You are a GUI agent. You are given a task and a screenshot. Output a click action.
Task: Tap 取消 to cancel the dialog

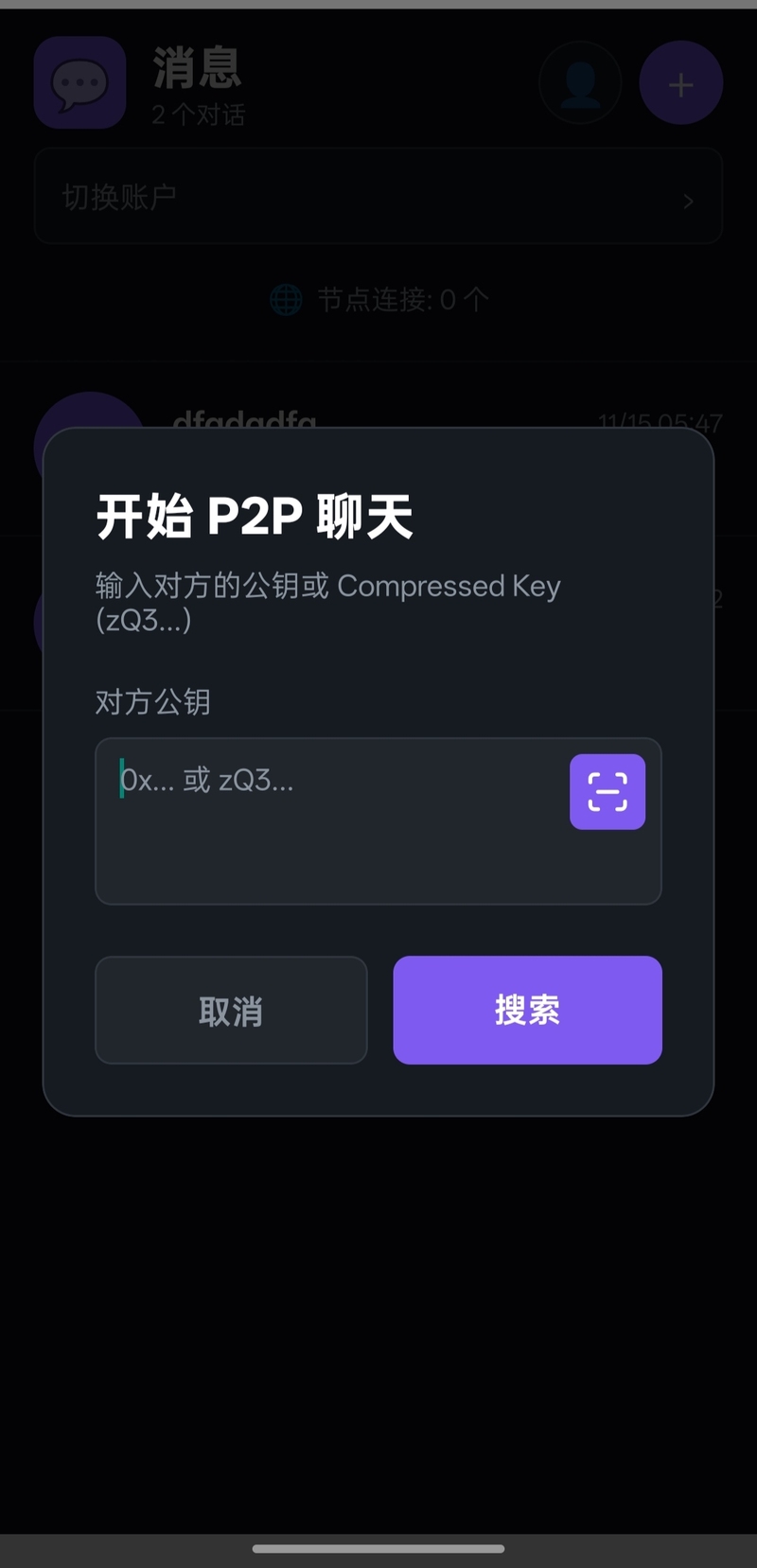[x=231, y=1011]
